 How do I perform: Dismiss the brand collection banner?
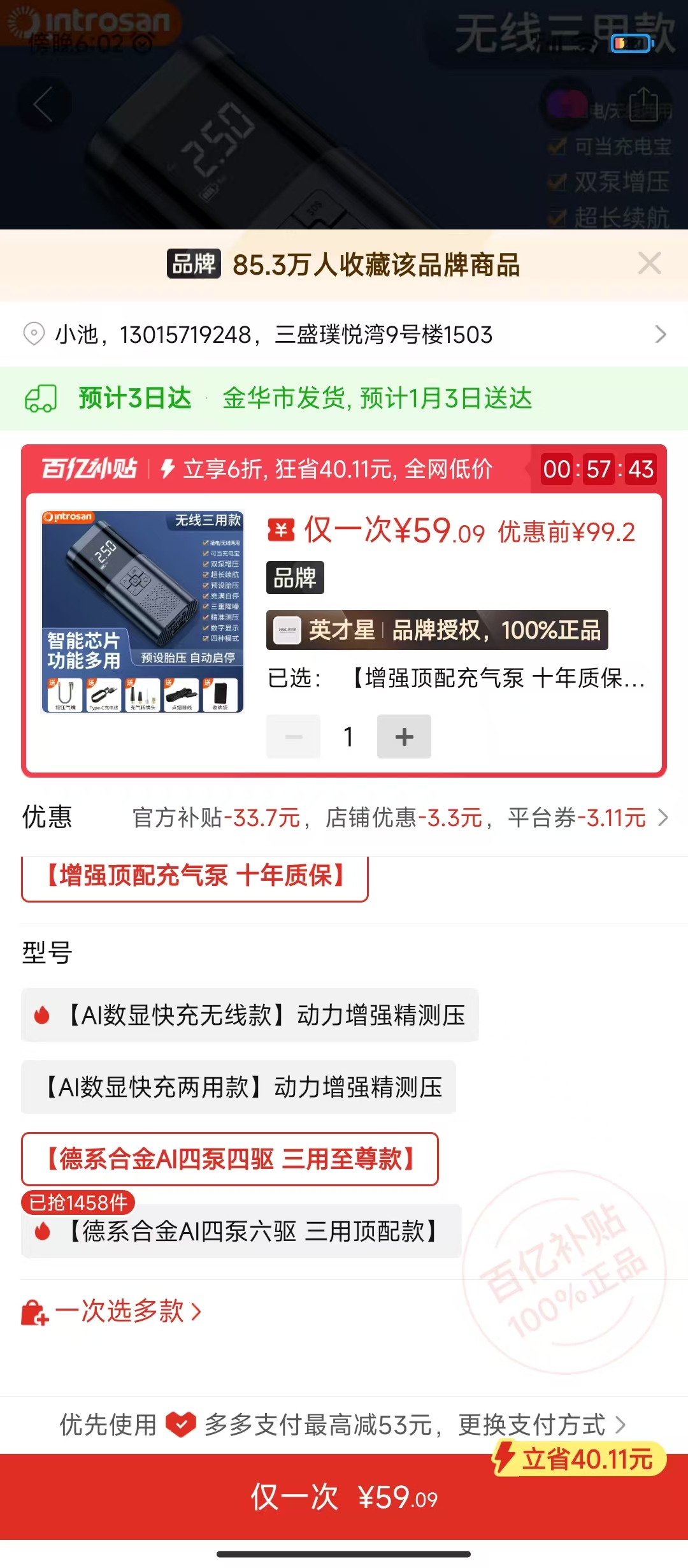click(x=649, y=263)
